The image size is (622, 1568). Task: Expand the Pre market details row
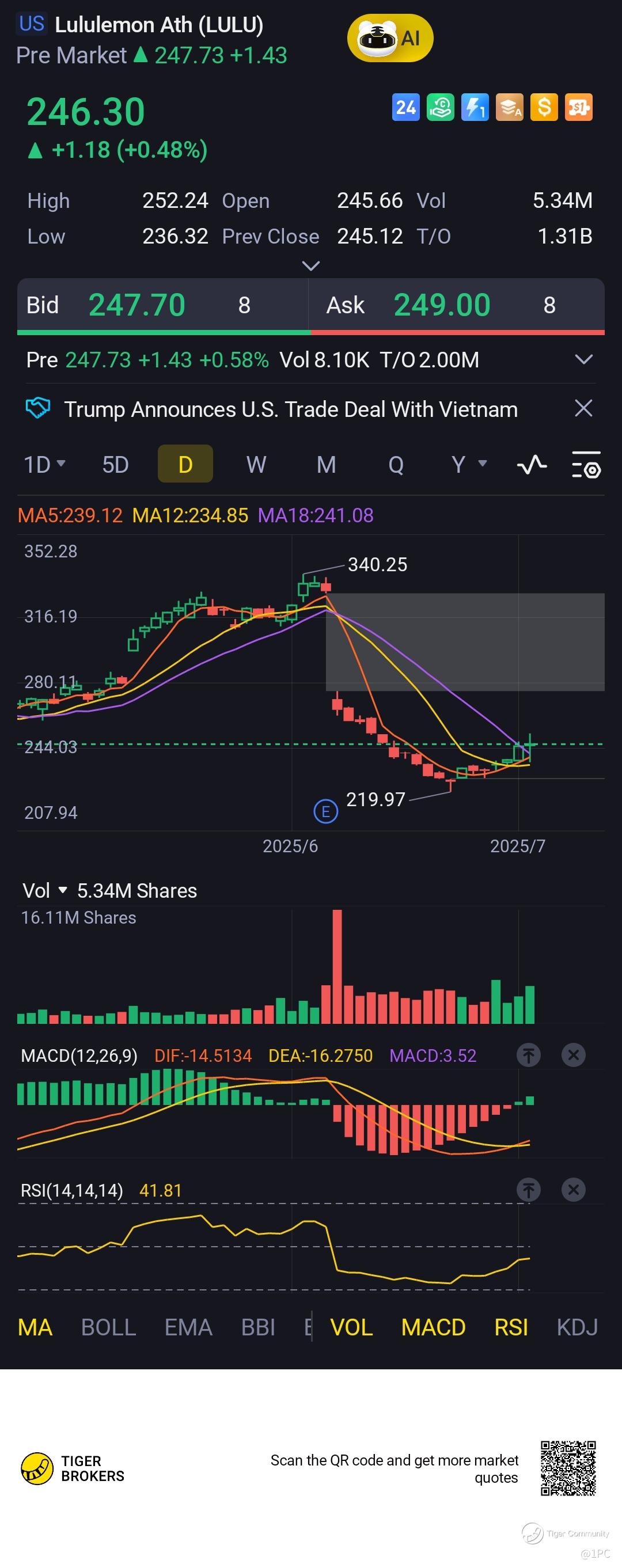(x=583, y=360)
